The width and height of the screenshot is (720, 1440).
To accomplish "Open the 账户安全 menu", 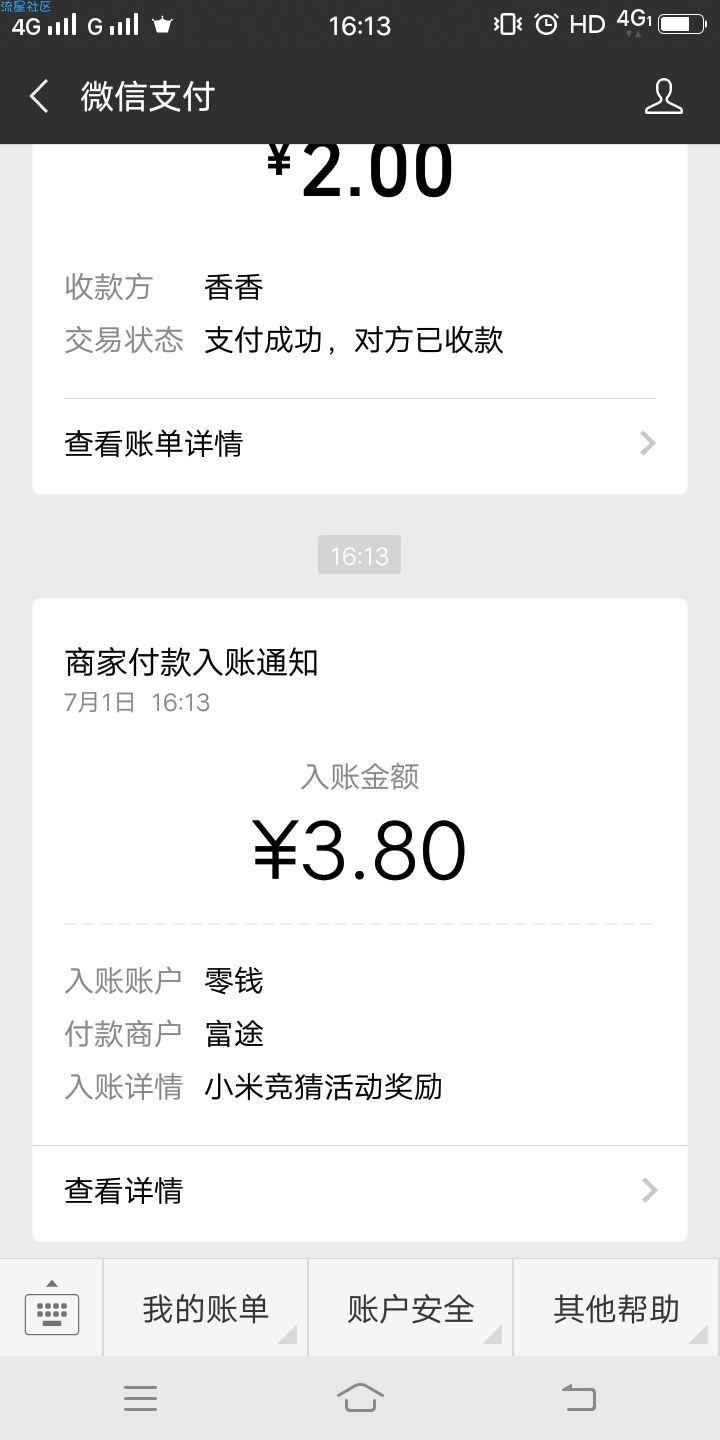I will tap(411, 1308).
